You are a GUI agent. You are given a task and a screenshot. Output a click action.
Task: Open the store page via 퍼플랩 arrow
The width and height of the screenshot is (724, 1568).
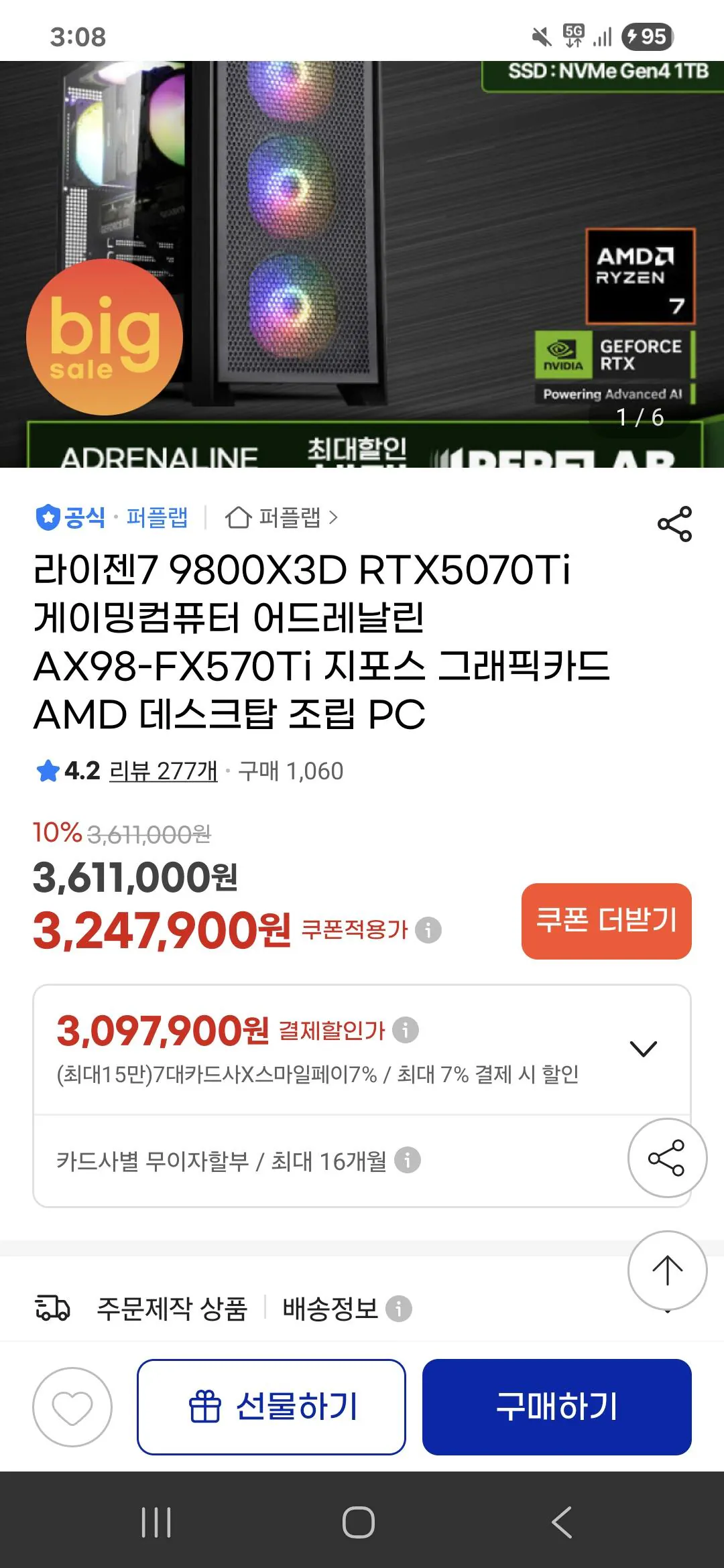[335, 518]
